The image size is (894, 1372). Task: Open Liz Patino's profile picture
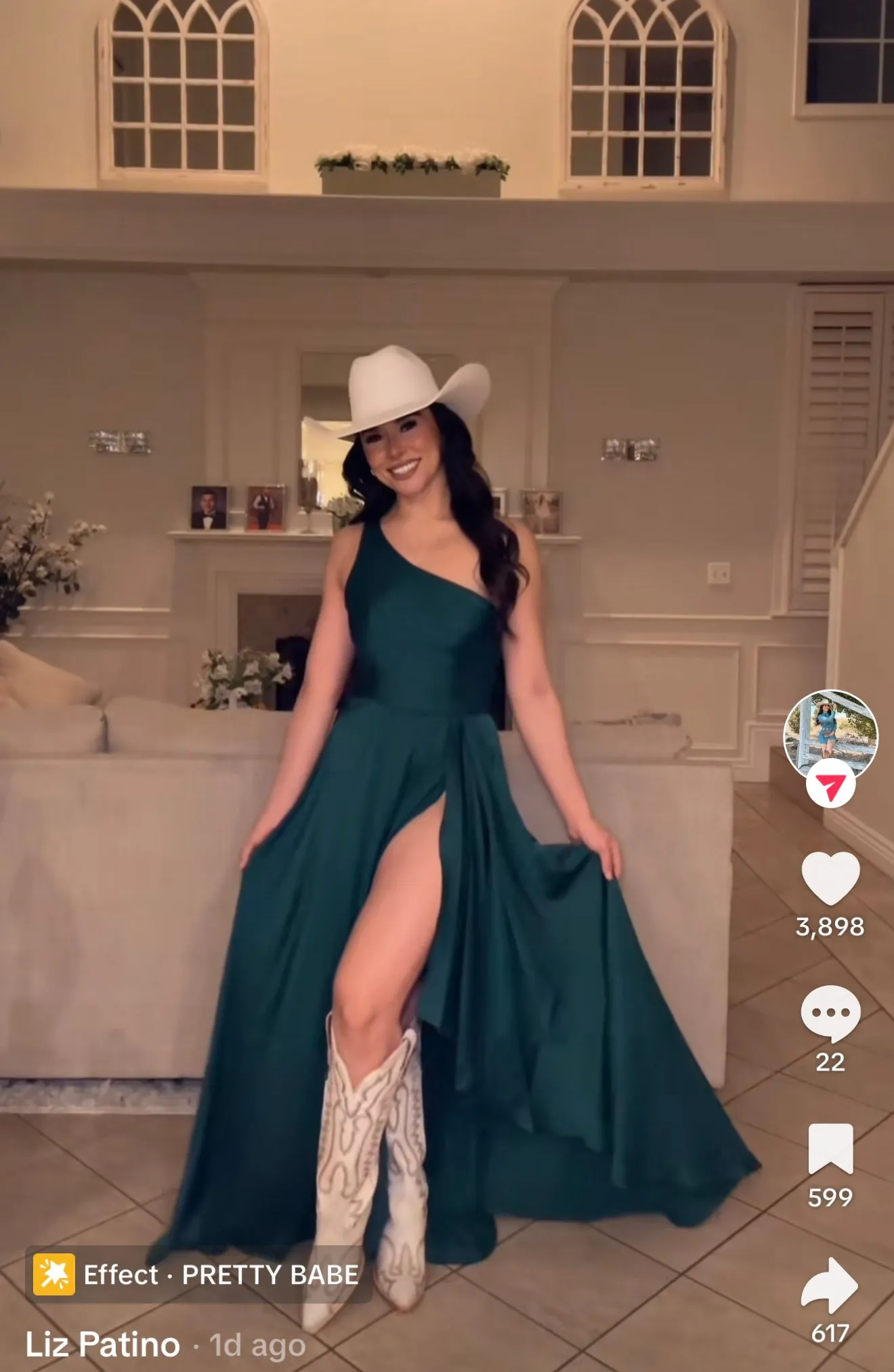(830, 735)
